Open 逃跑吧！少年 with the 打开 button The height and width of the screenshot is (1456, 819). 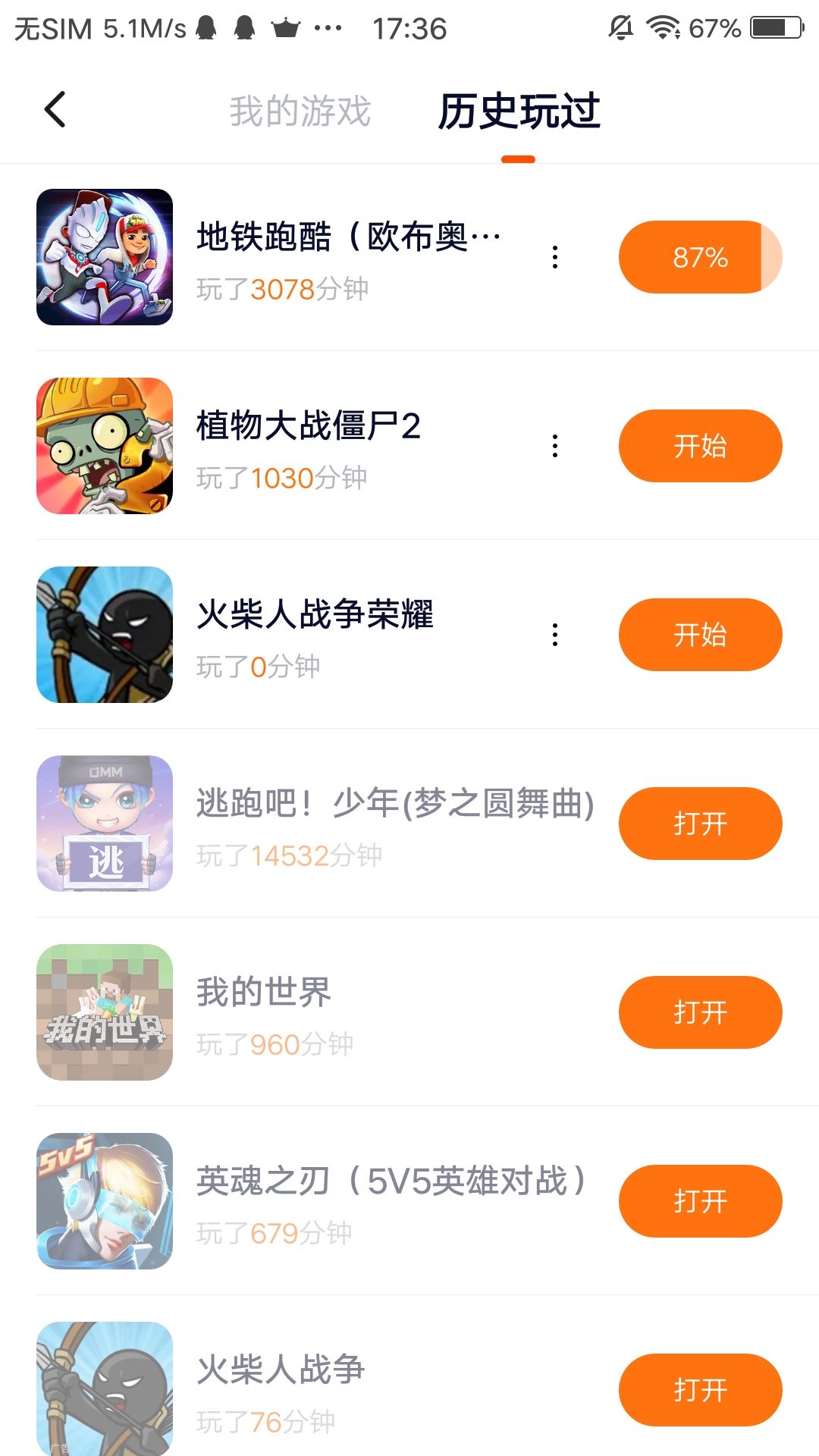pos(700,824)
